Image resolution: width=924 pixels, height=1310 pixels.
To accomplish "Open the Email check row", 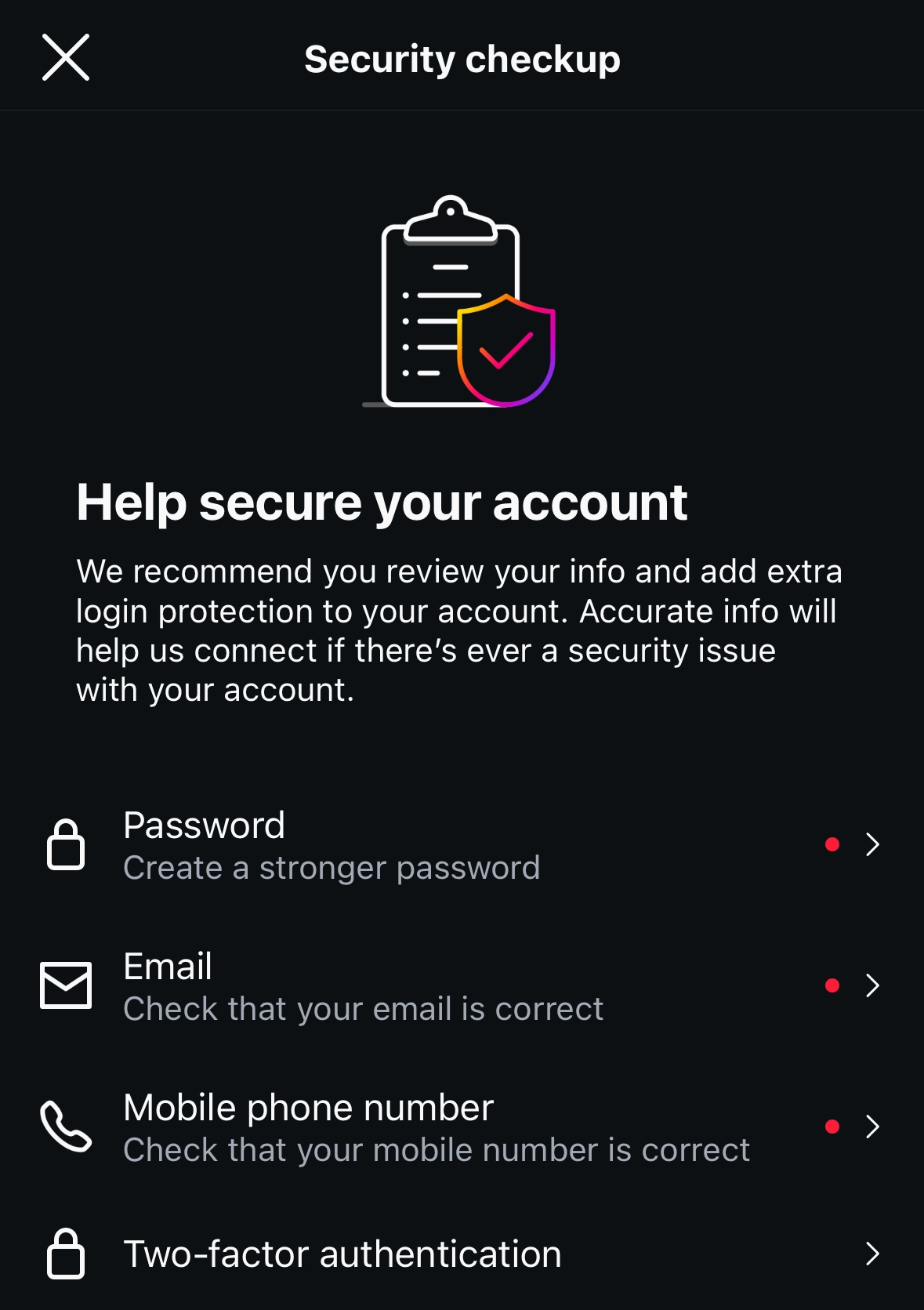I will pos(461,986).
